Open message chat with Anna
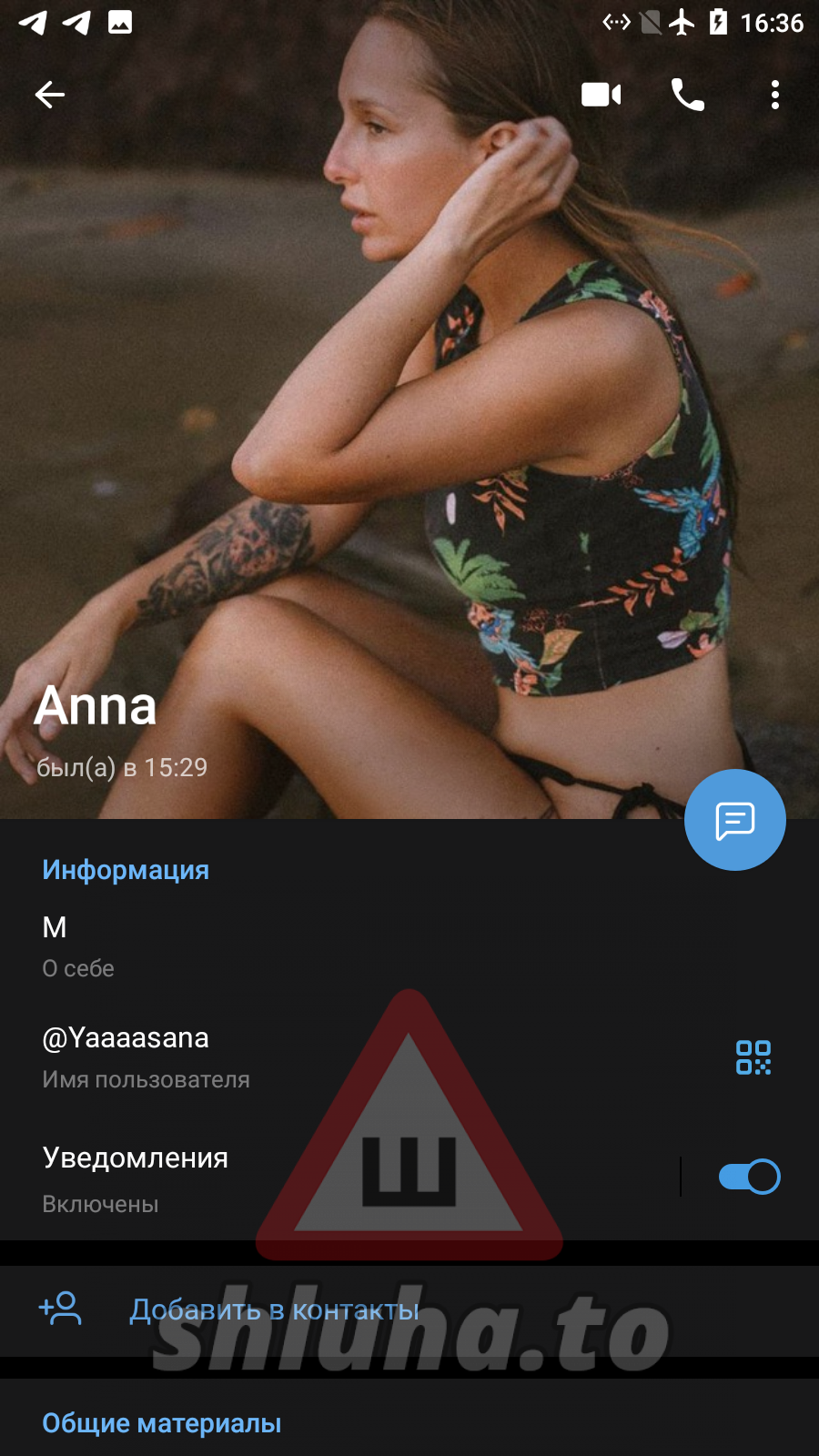Screen dimensions: 819x1456 pyautogui.click(x=734, y=820)
